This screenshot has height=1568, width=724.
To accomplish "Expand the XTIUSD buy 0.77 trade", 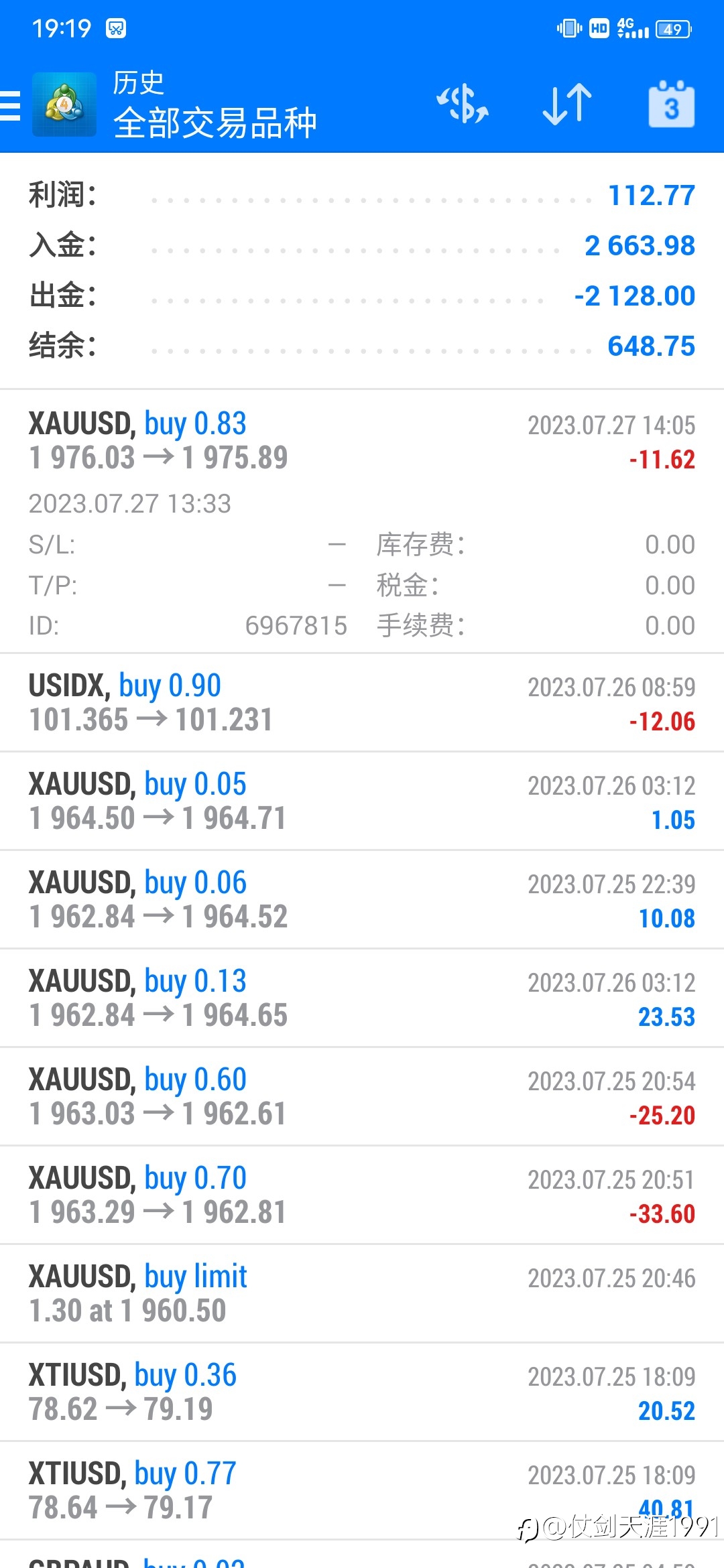I will (x=362, y=1490).
